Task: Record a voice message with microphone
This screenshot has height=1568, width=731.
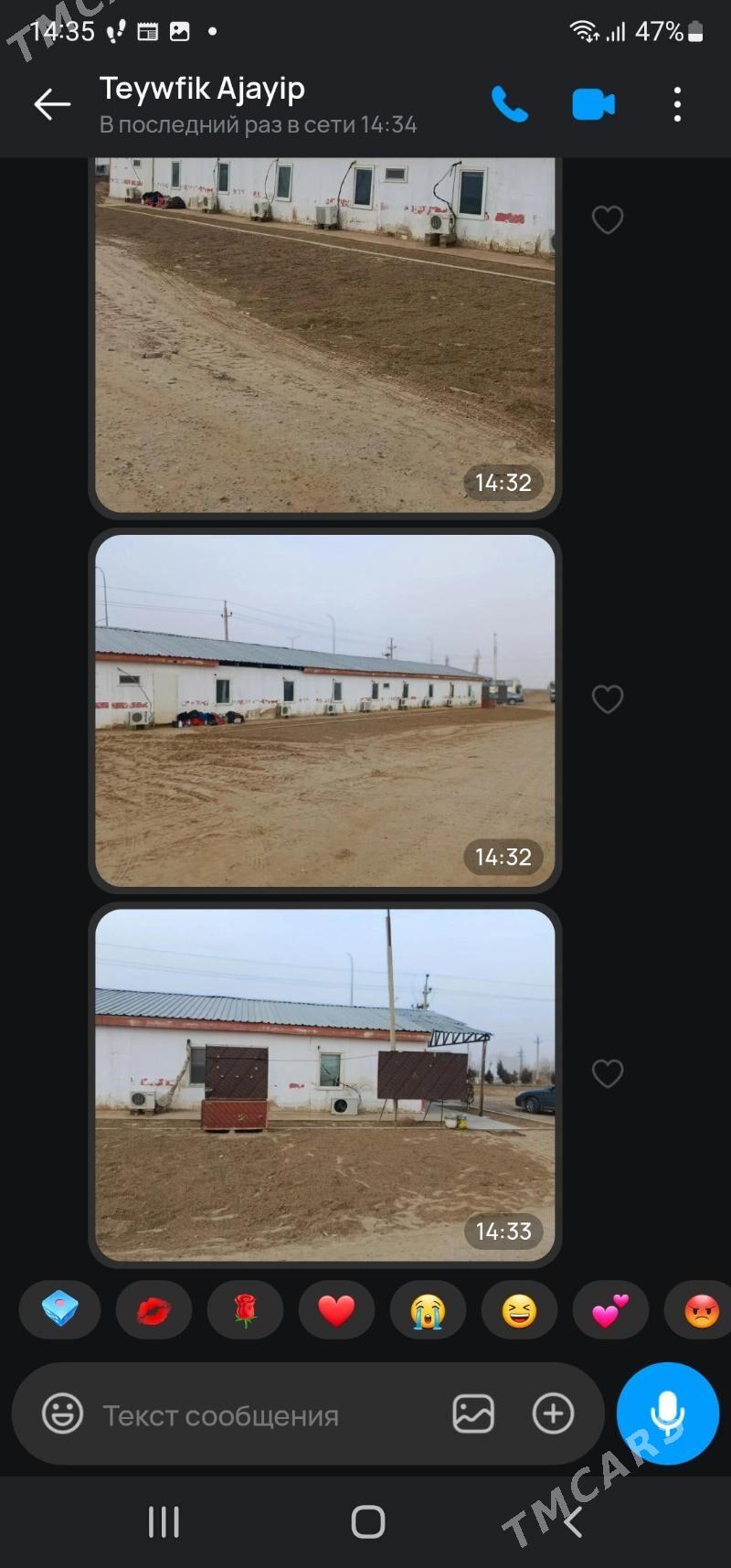Action: [667, 1413]
